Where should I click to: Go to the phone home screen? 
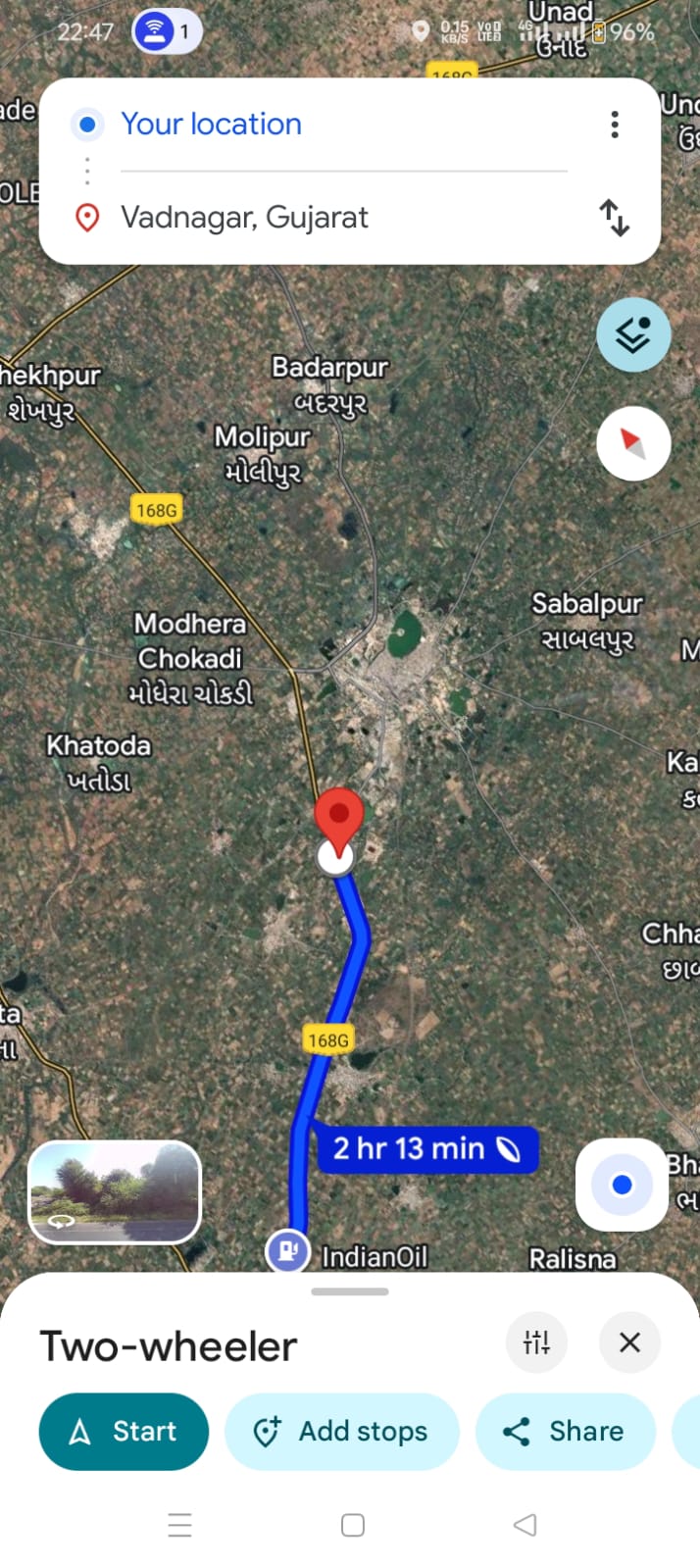tap(353, 1525)
